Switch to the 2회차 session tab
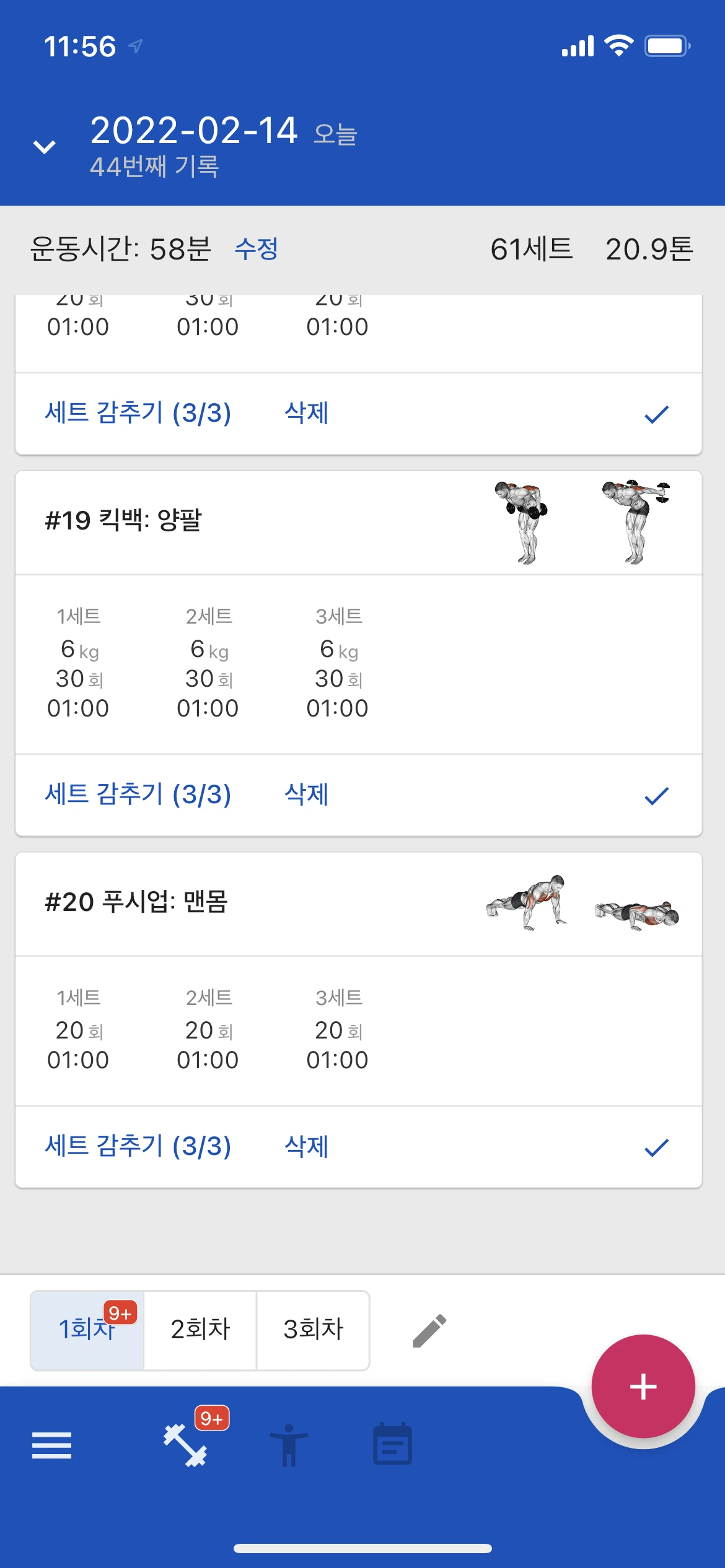 pos(200,1330)
